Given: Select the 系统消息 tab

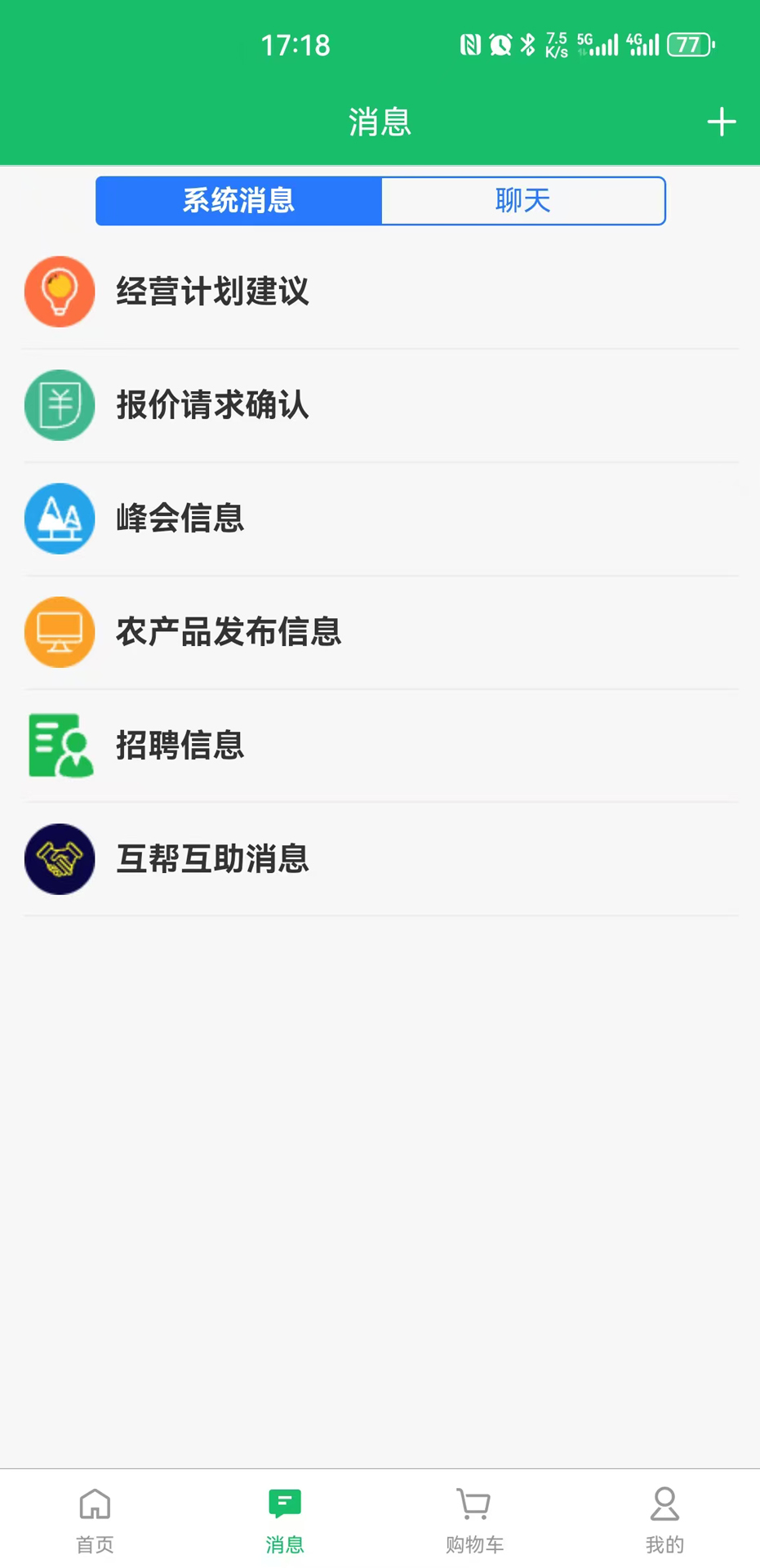Looking at the screenshot, I should [x=239, y=200].
